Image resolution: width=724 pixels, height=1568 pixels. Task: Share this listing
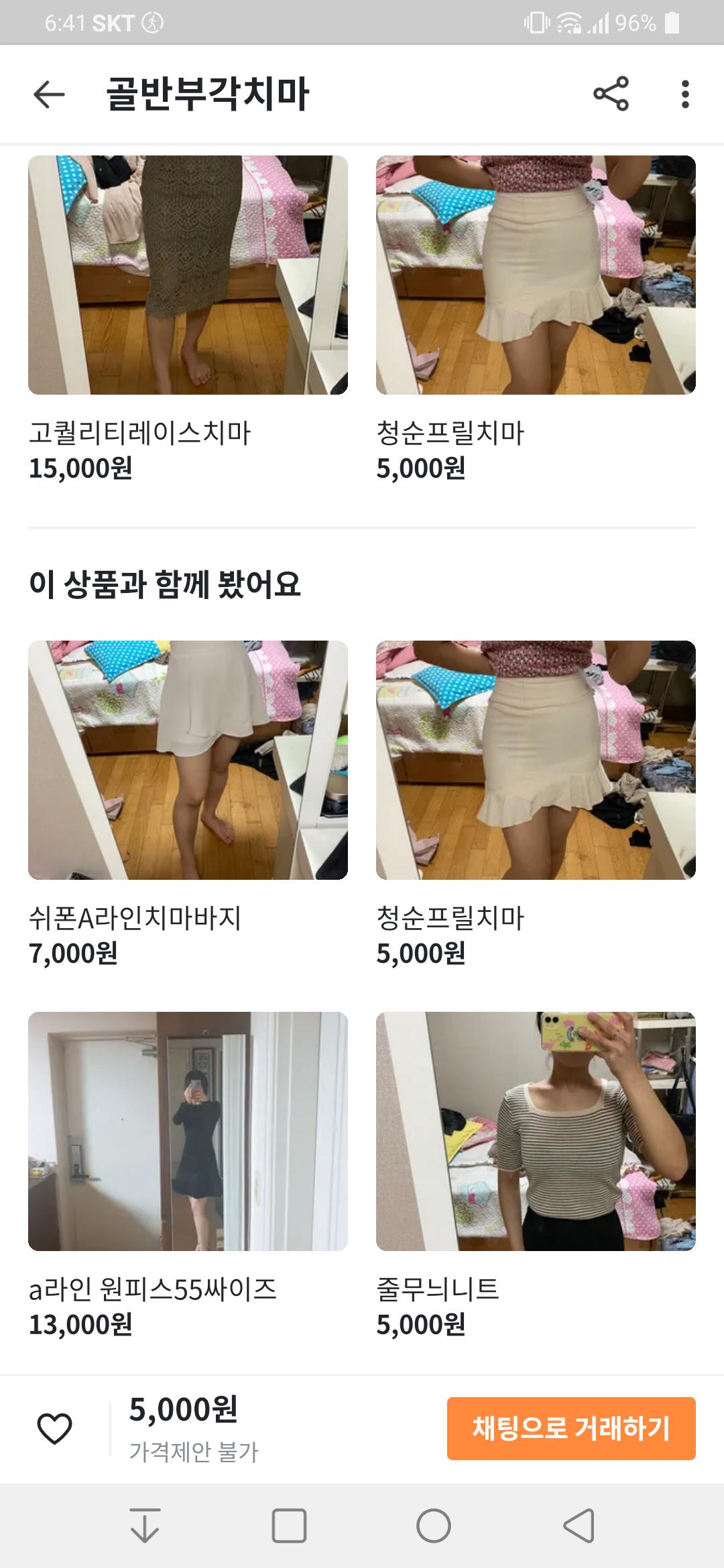[611, 94]
